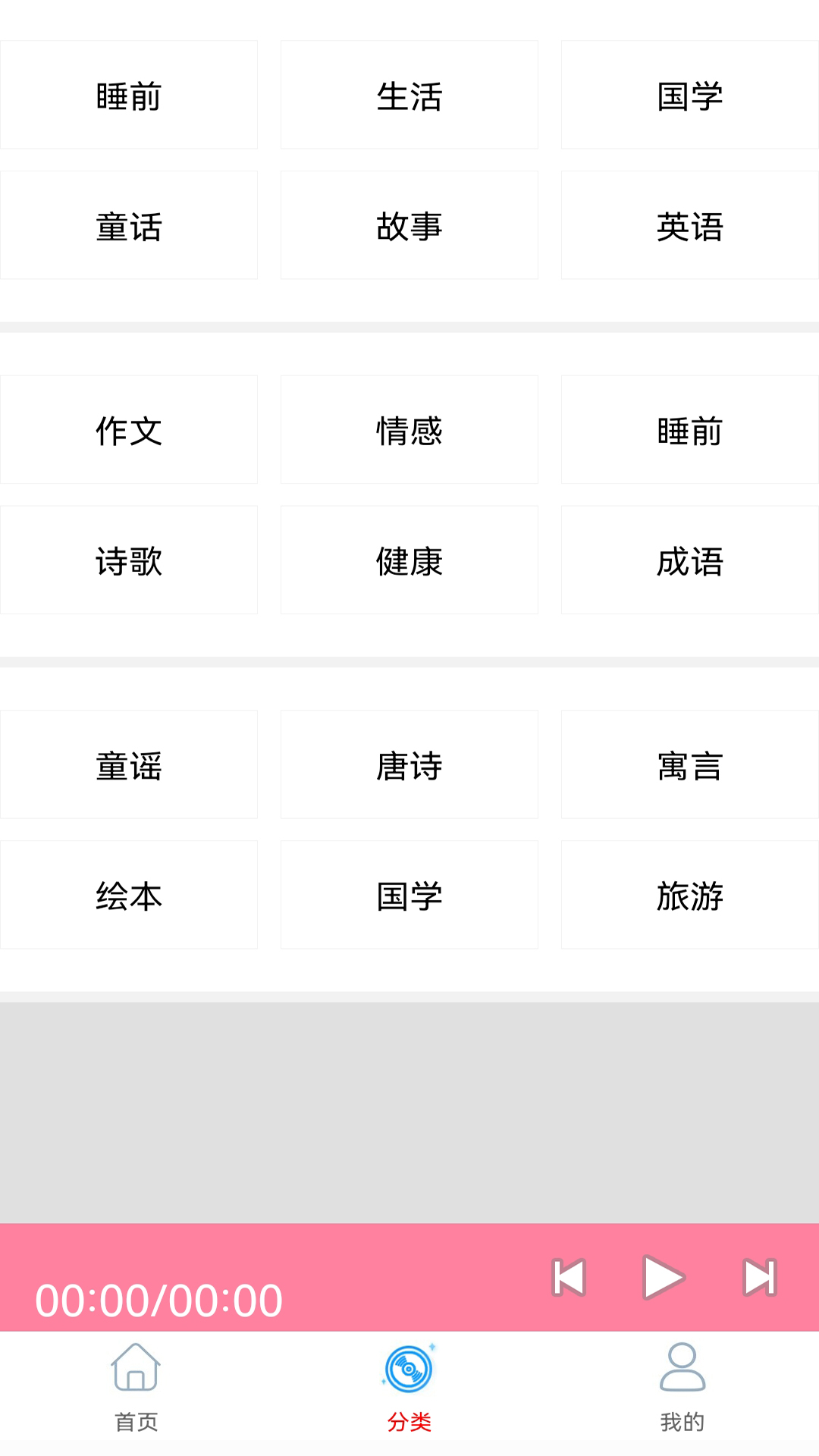Choose the 情感 category
819x1456 pixels.
click(x=409, y=430)
